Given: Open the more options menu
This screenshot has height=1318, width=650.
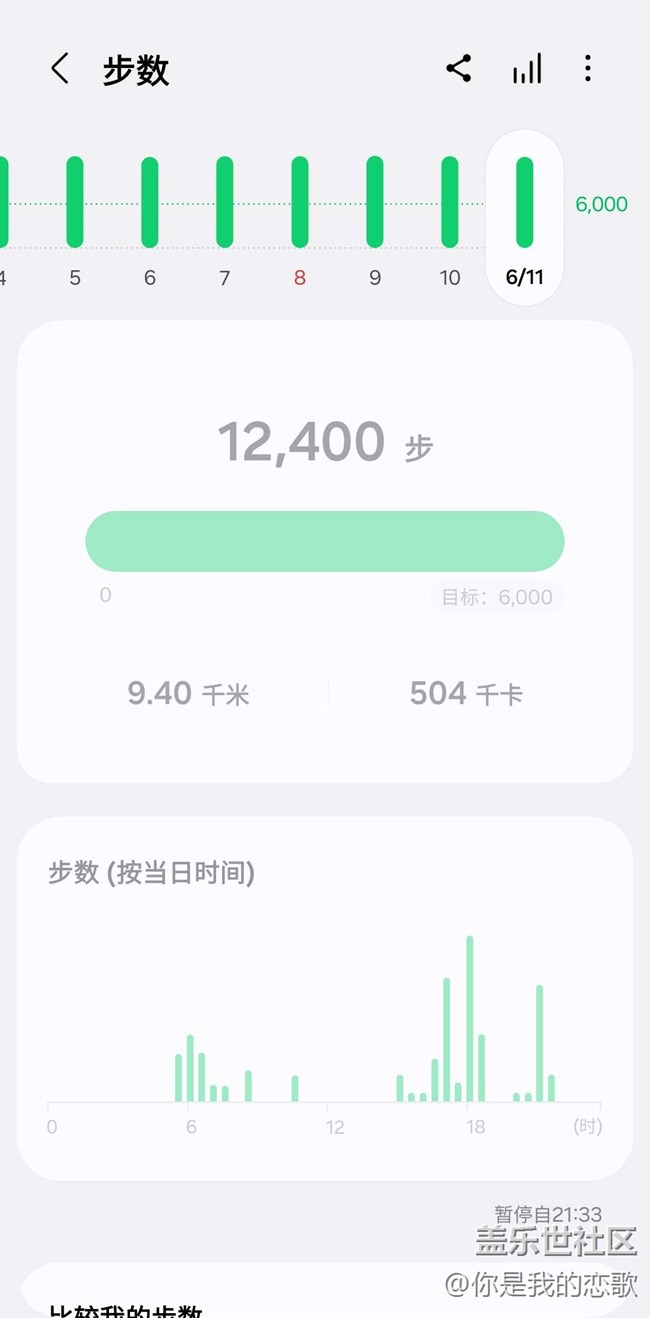Looking at the screenshot, I should [x=587, y=69].
